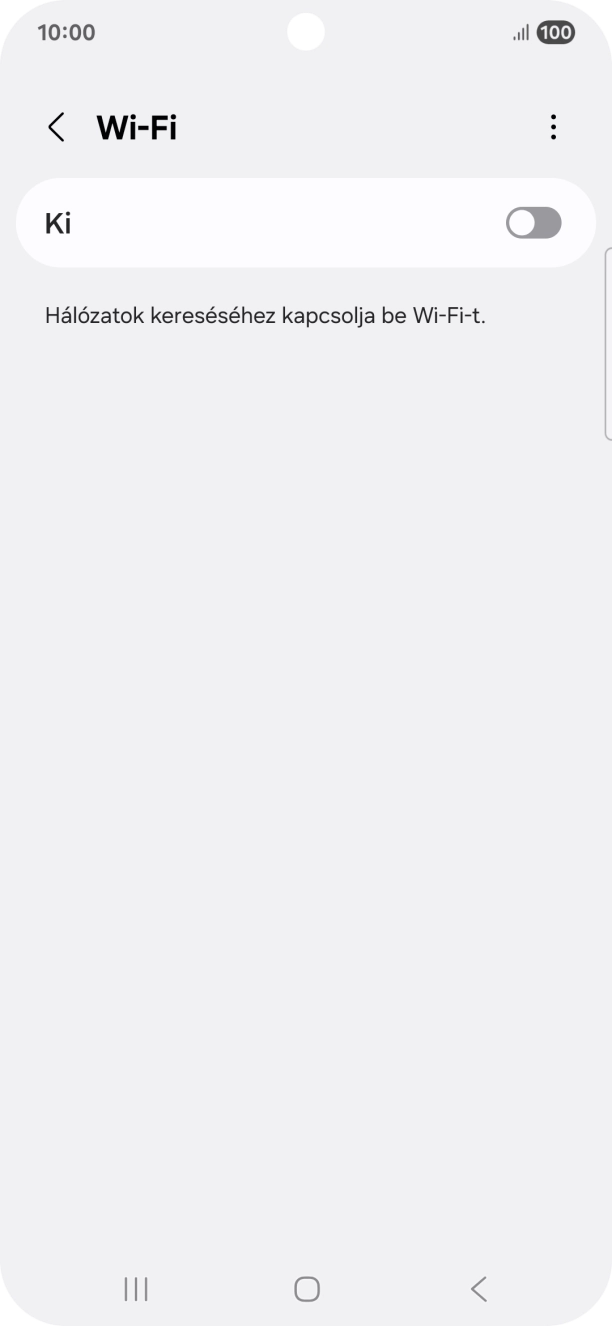Open the three-dot overflow menu
Viewport: 612px width, 1326px height.
553,127
